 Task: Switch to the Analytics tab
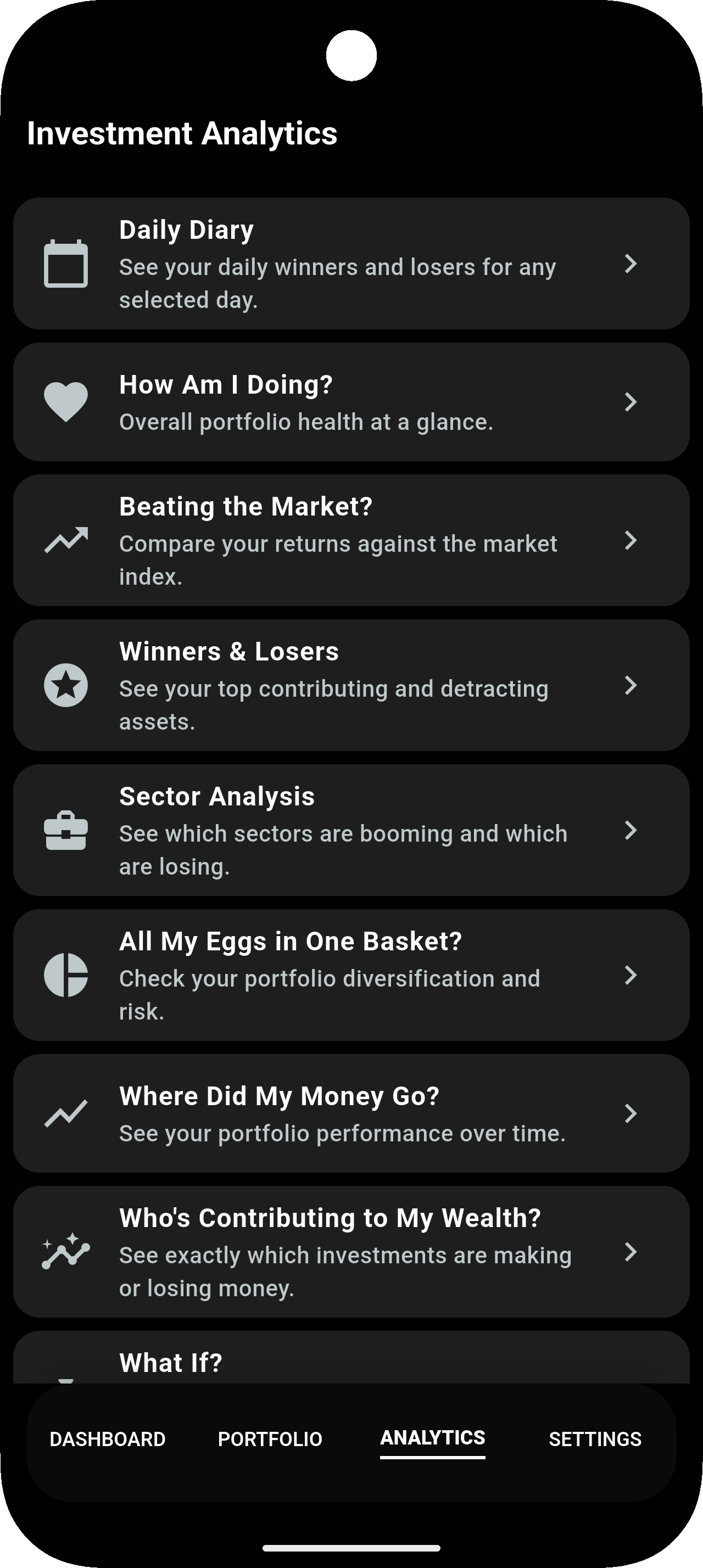tap(432, 1439)
